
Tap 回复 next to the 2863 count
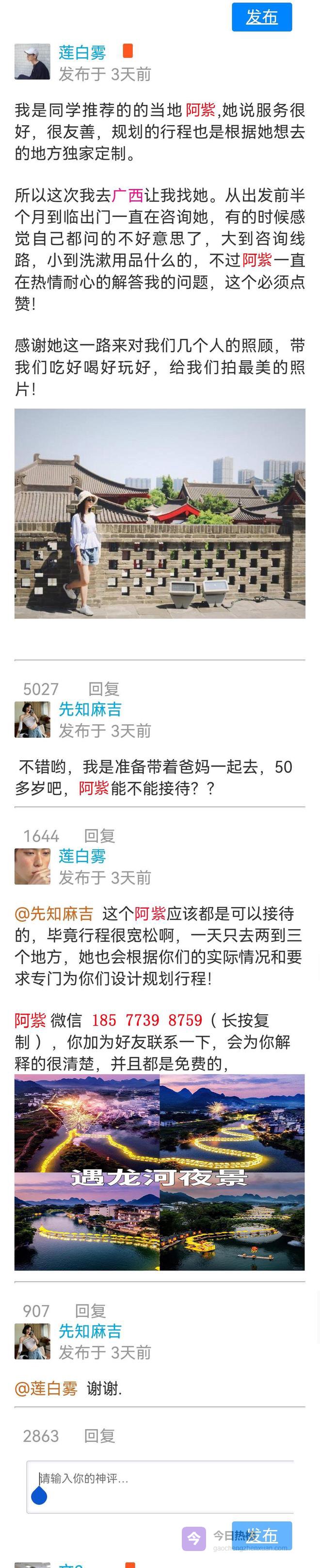tap(99, 1435)
